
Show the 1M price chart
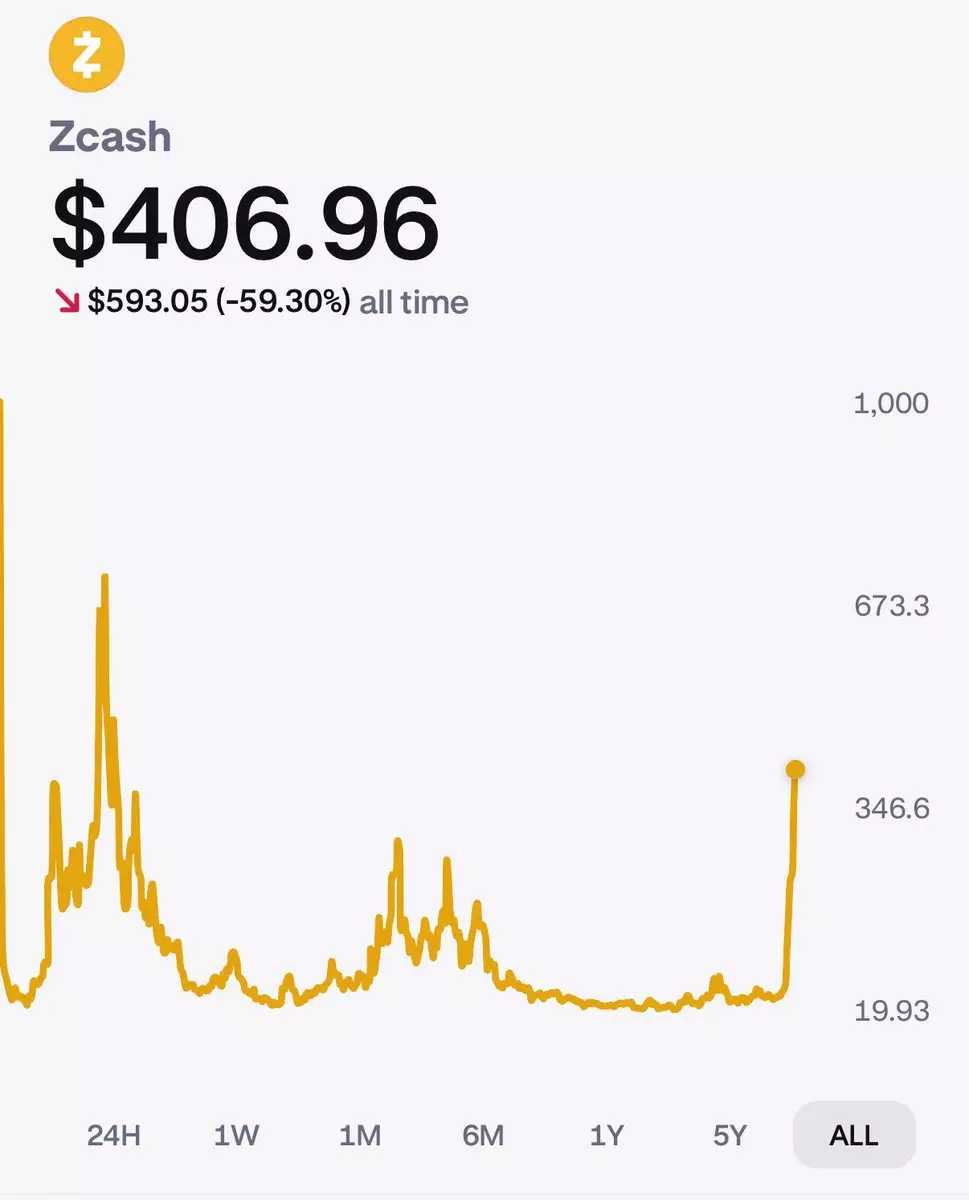coord(360,1135)
